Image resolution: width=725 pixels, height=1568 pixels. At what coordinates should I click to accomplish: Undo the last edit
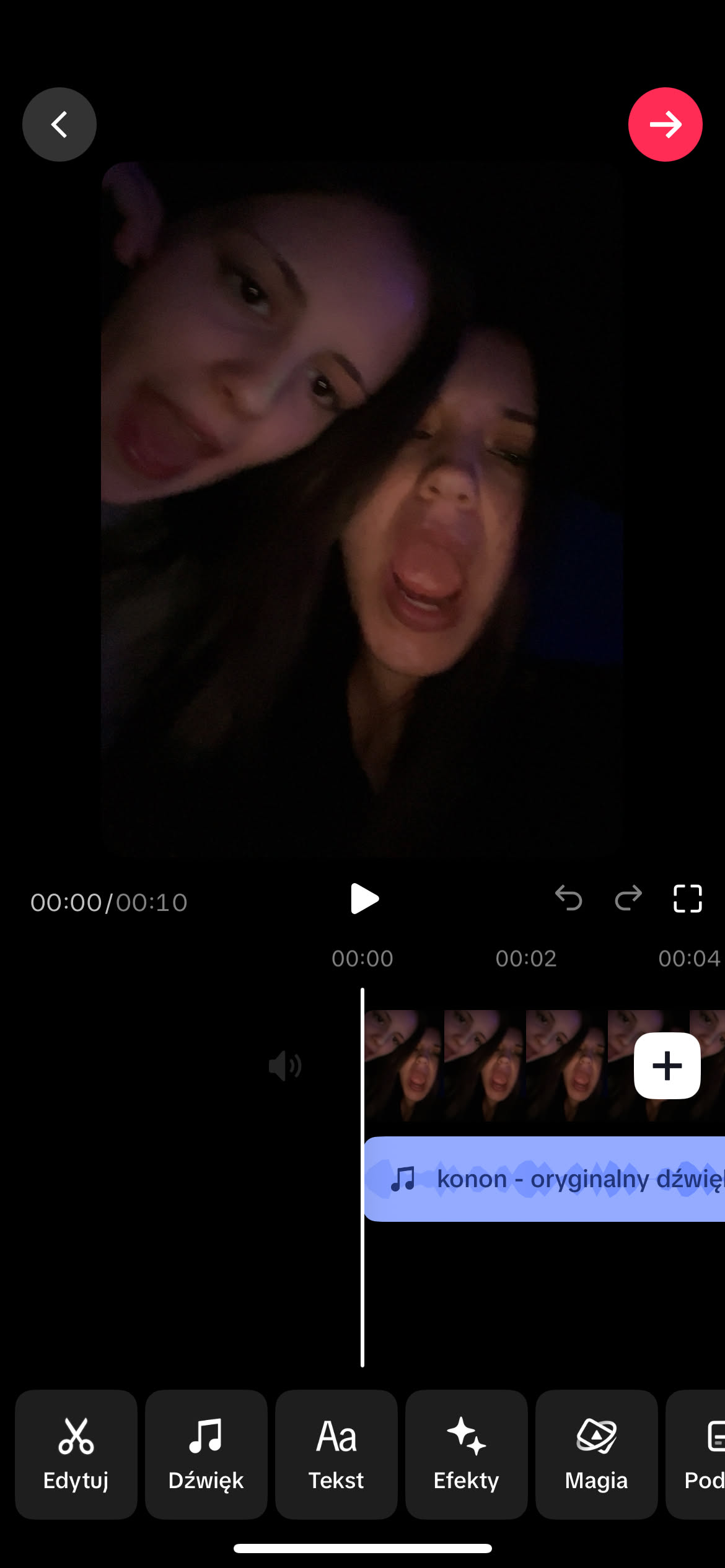pyautogui.click(x=568, y=898)
